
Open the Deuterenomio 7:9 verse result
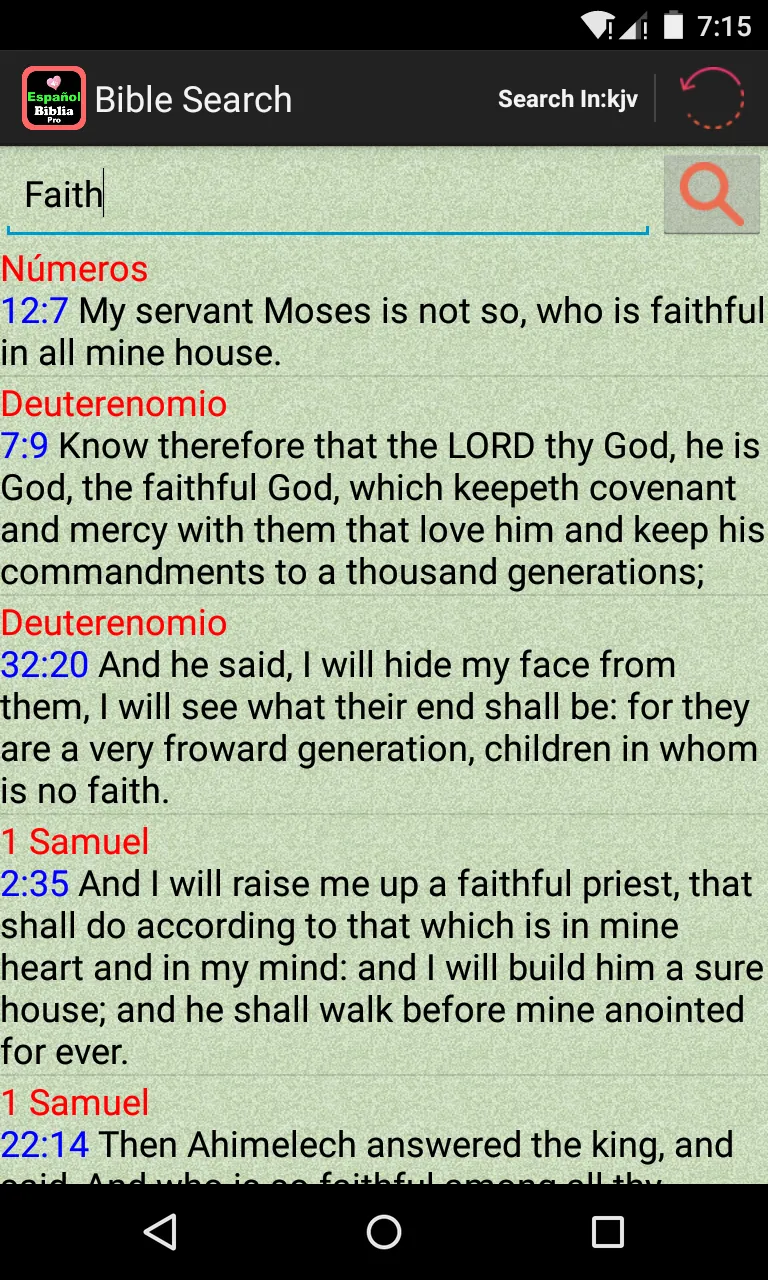pyautogui.click(x=384, y=487)
